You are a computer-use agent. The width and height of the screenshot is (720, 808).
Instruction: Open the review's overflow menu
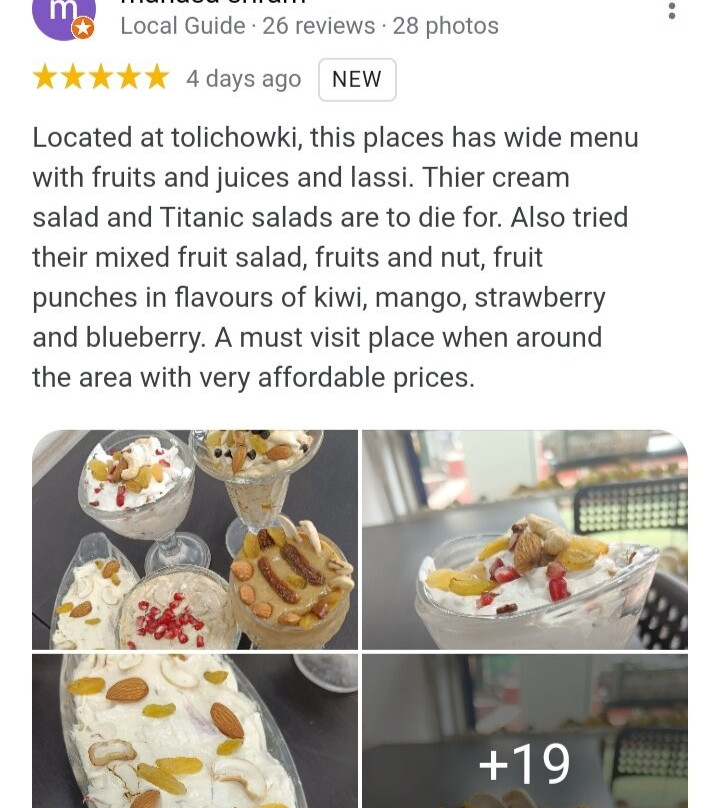672,10
